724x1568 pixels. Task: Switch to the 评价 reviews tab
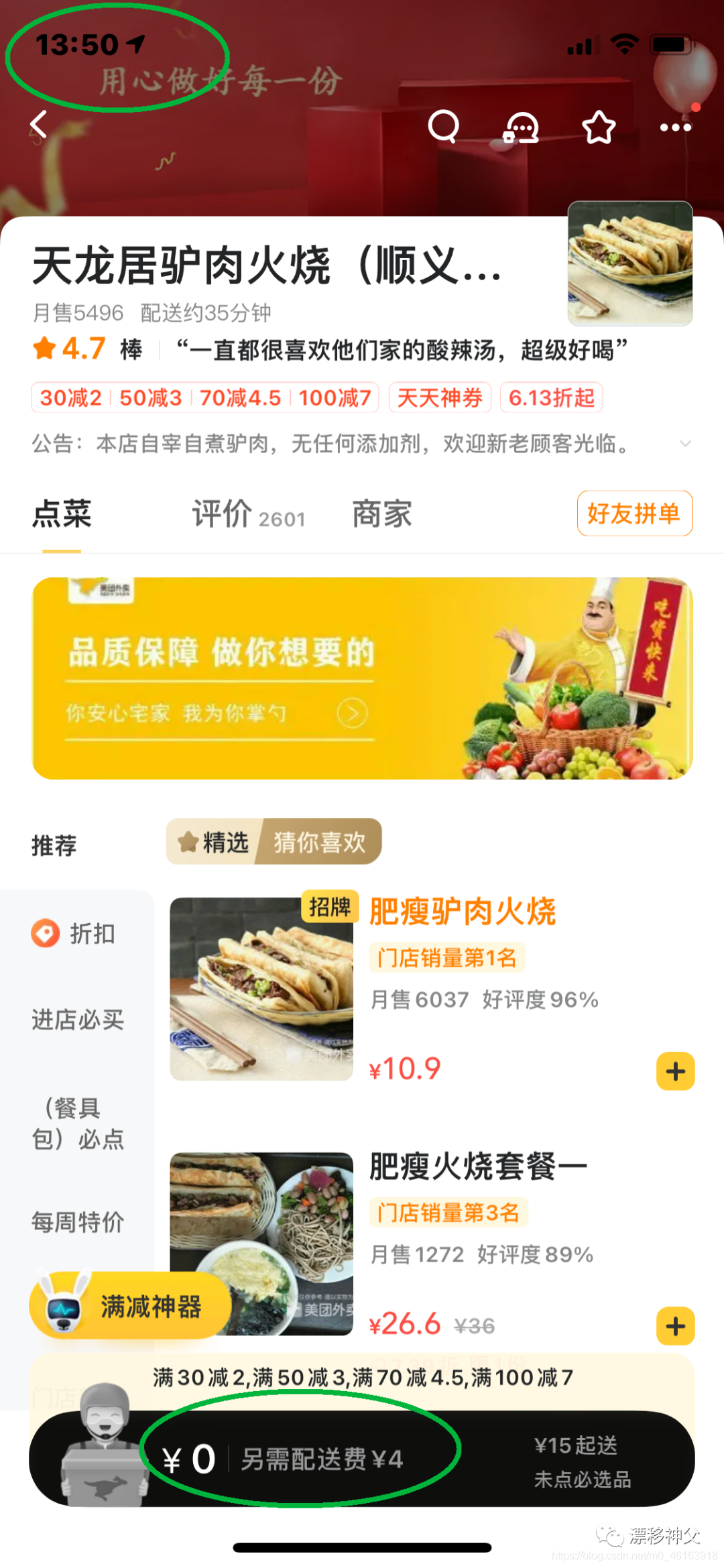(x=221, y=514)
